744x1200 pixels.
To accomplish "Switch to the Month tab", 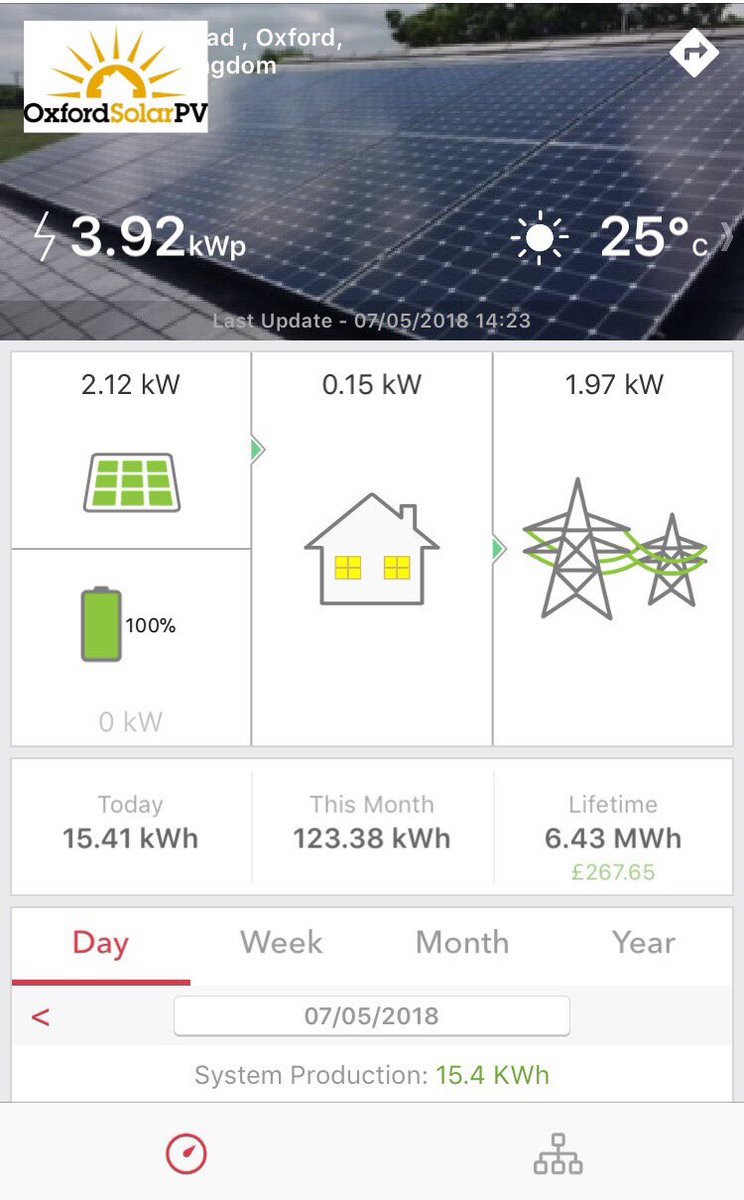I will click(x=462, y=943).
